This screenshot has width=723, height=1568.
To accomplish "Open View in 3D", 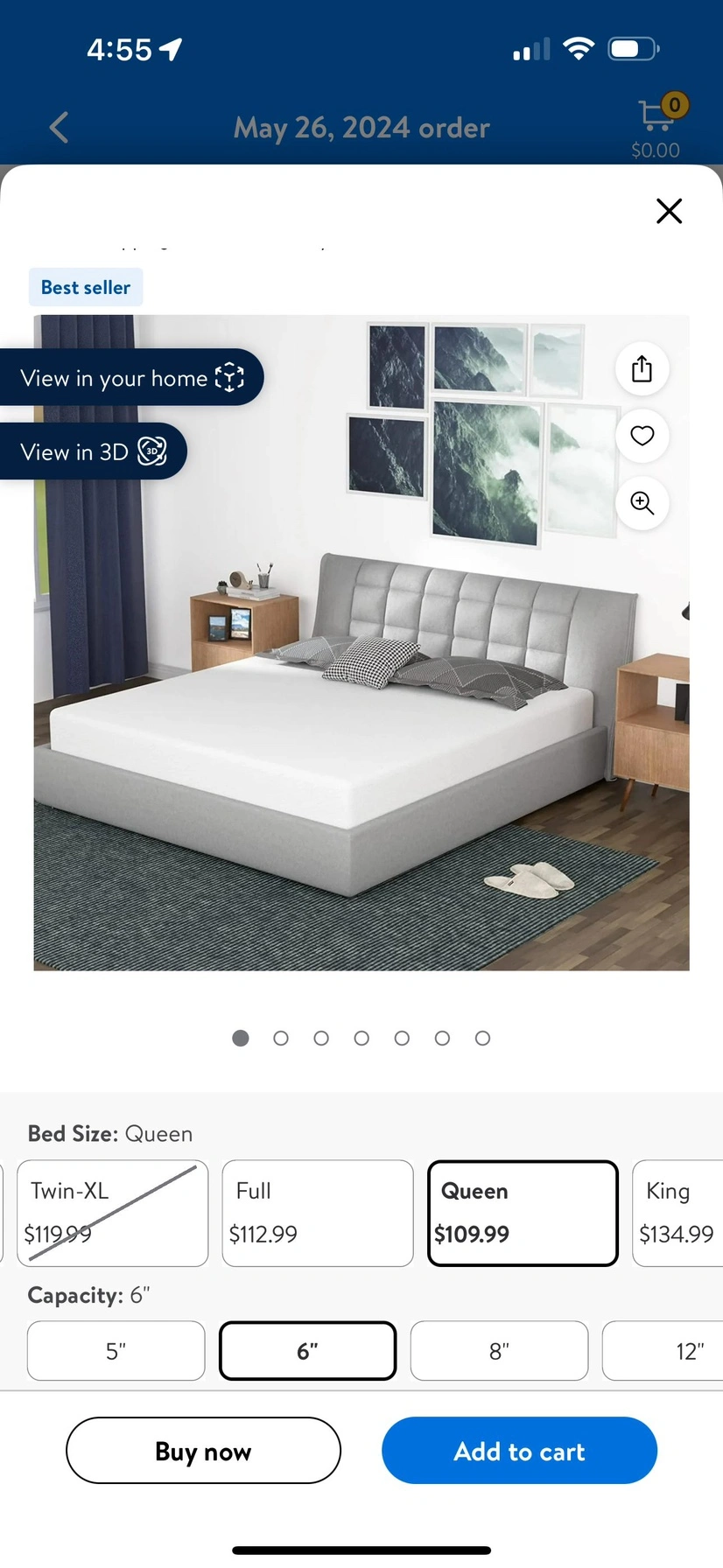I will tap(93, 451).
